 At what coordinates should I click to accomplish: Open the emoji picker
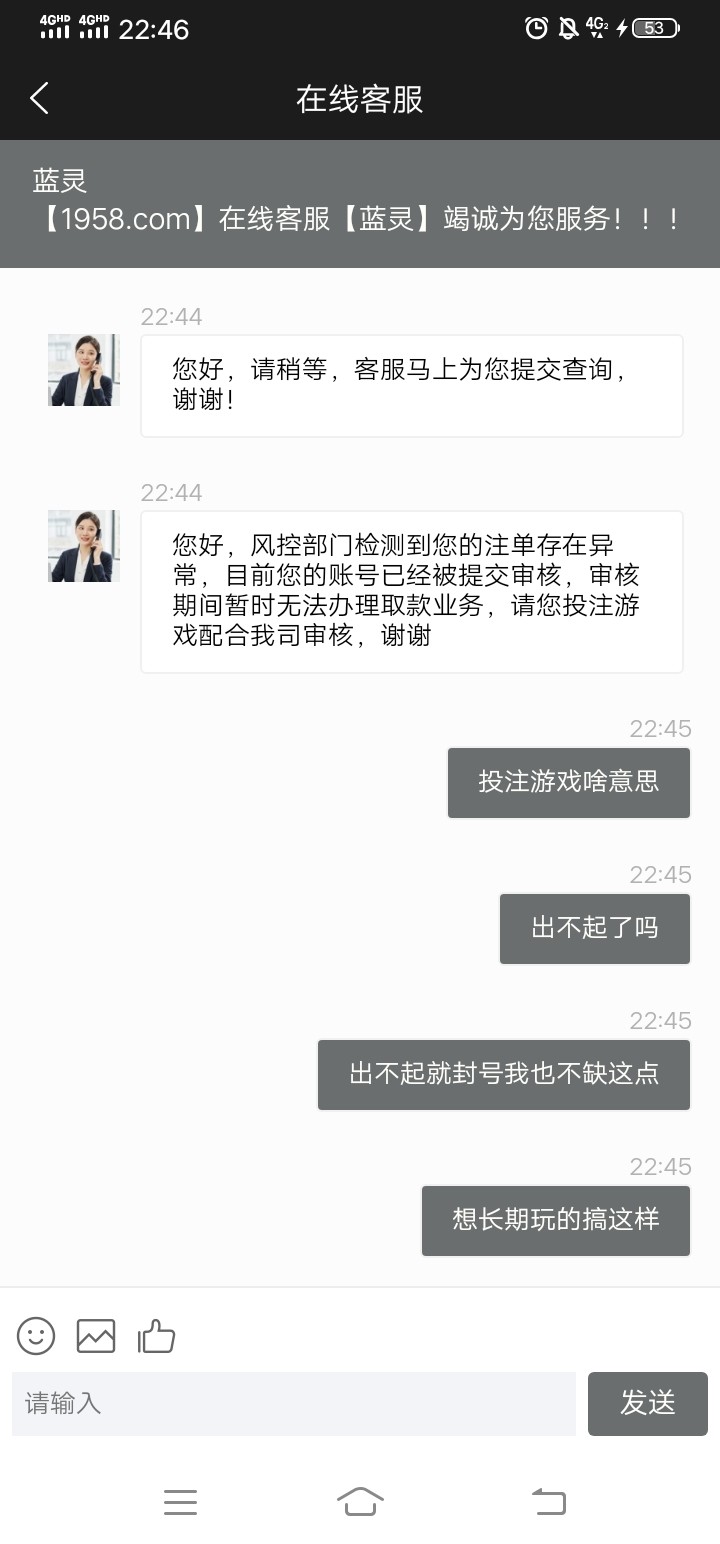[36, 1336]
